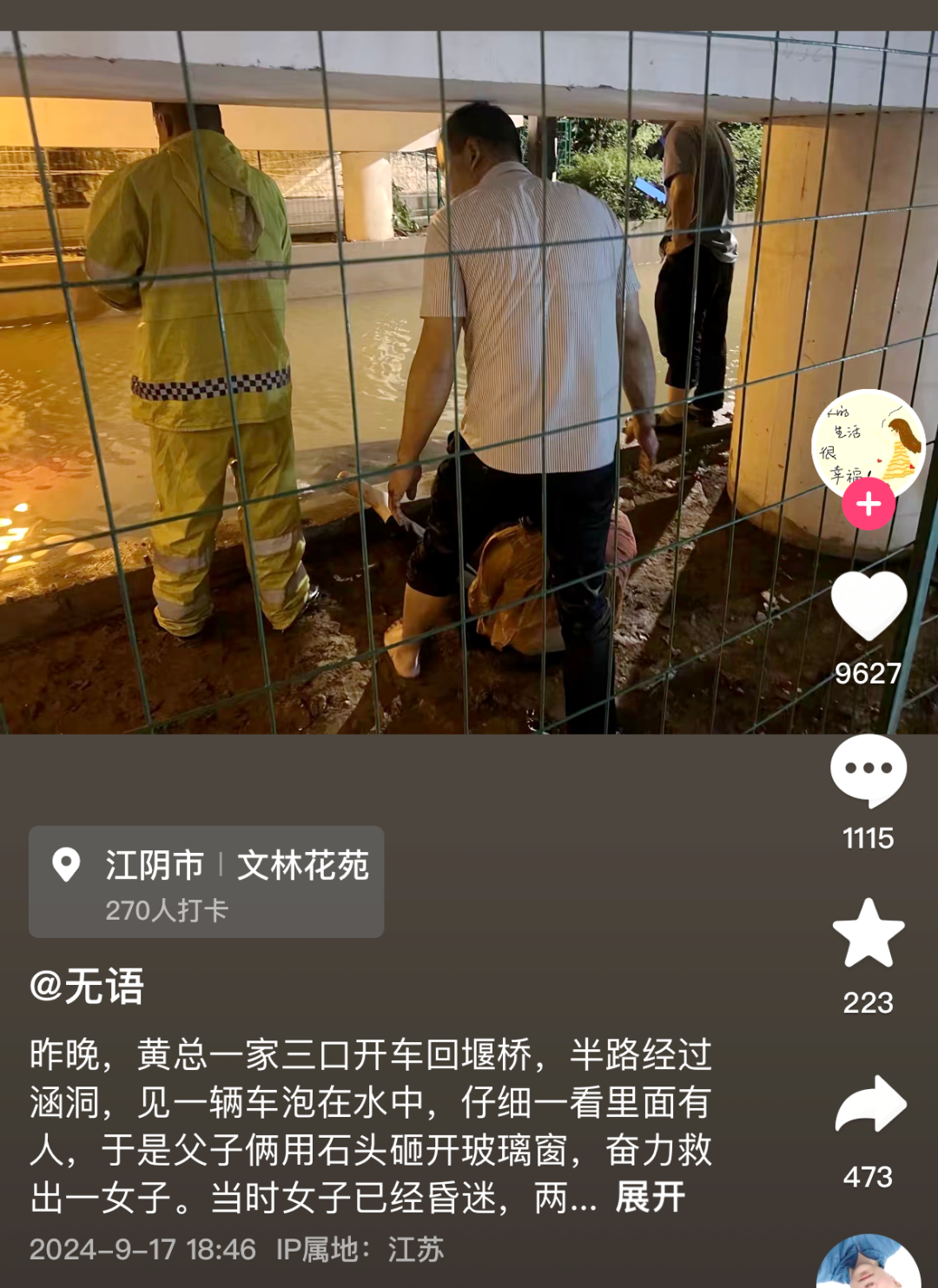Viewport: 938px width, 1288px height.
Task: Like this post with the heart icon
Action: (869, 606)
